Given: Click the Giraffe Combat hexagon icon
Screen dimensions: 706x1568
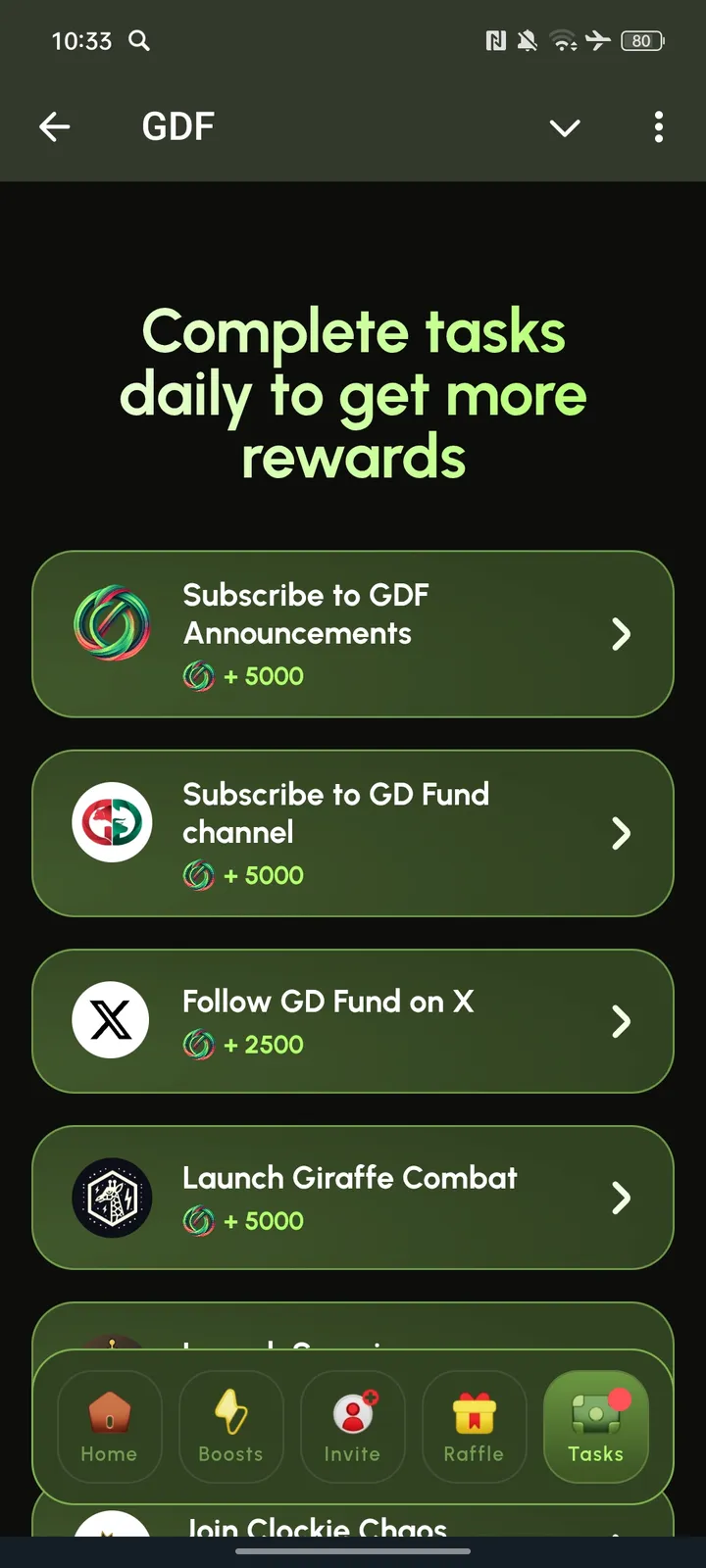Looking at the screenshot, I should coord(112,1198).
